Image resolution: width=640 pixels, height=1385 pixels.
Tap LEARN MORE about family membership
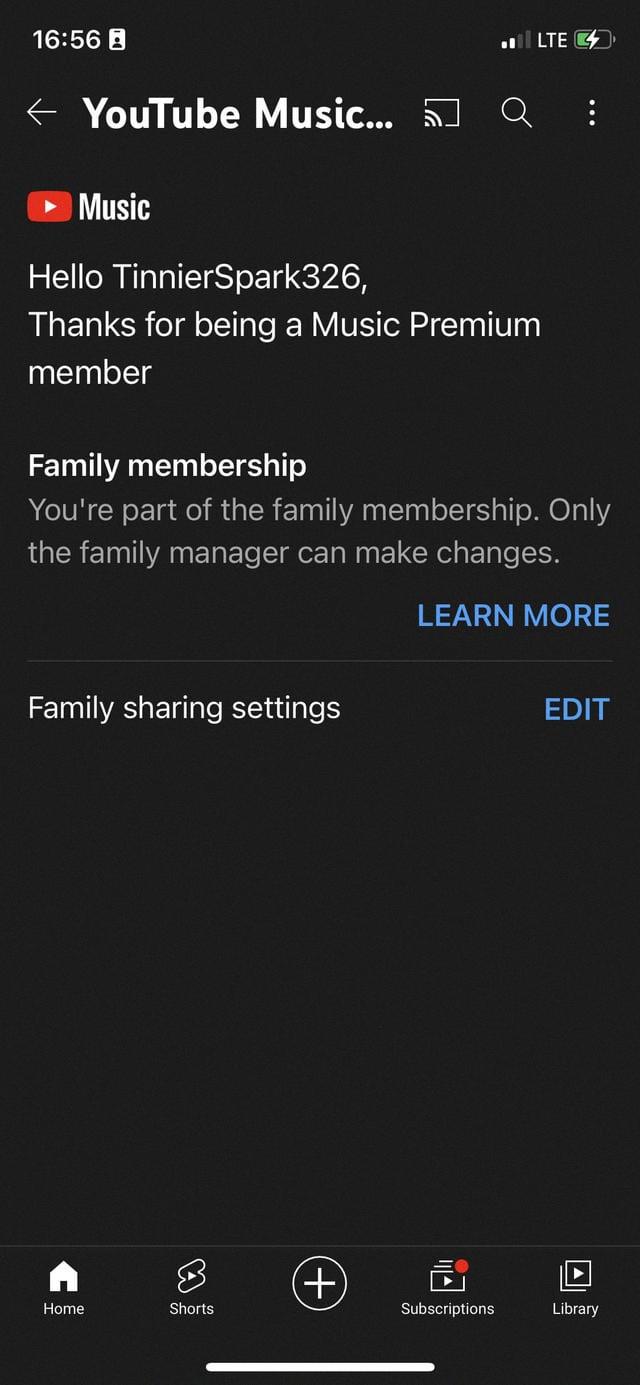tap(513, 615)
